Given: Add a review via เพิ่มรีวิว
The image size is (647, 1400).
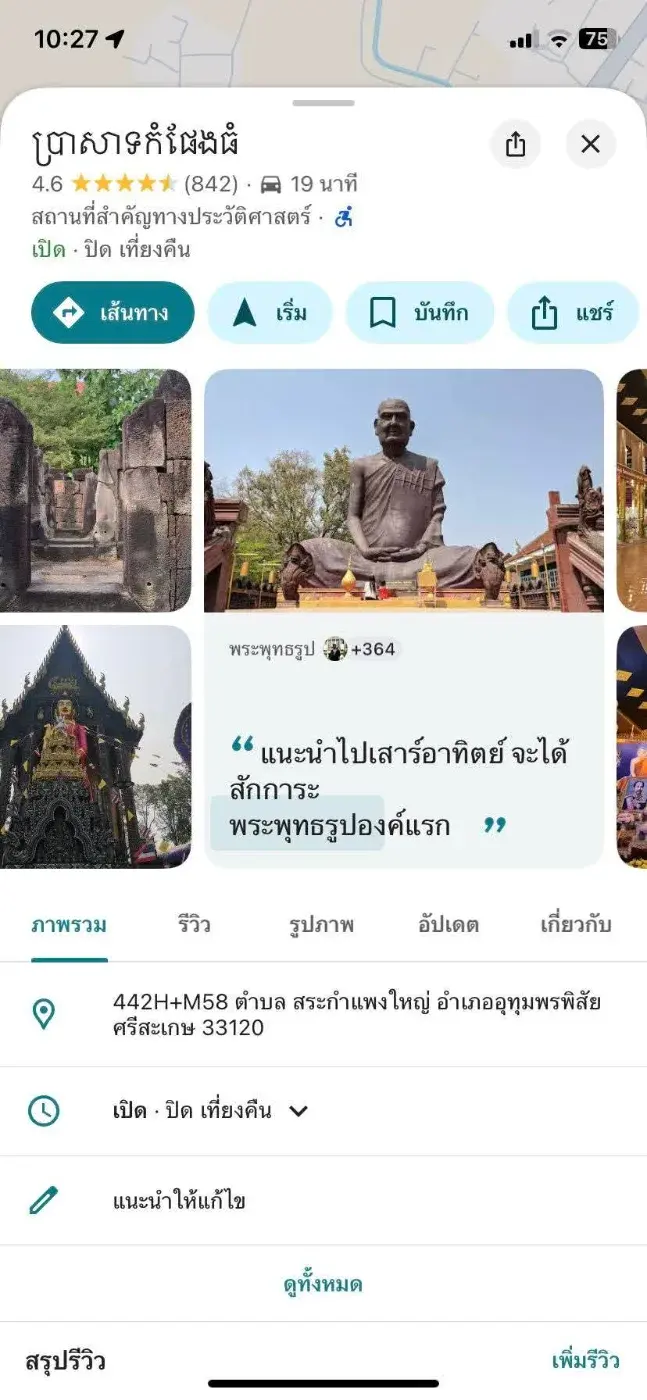Looking at the screenshot, I should pos(585,1360).
